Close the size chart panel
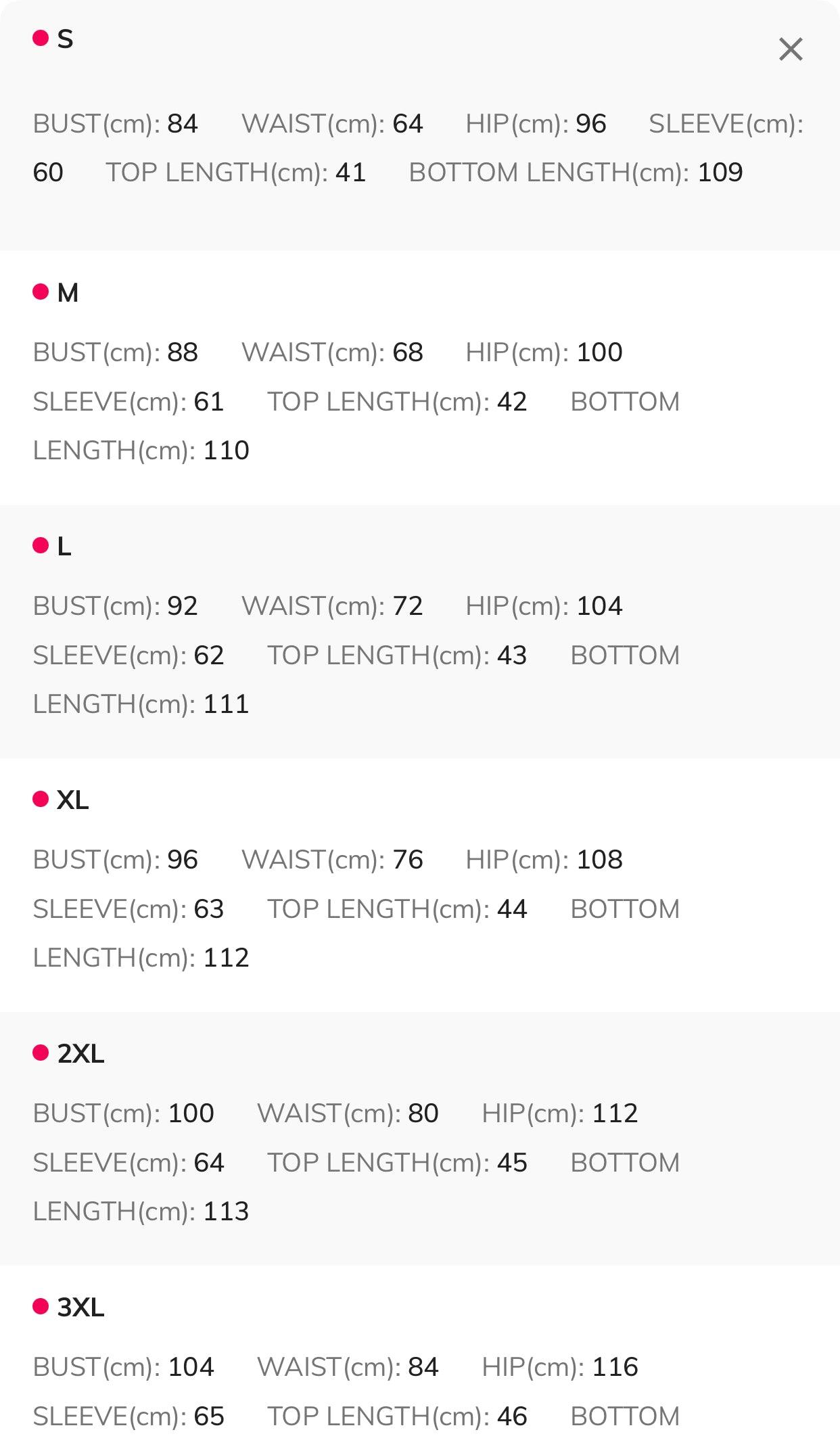 [790, 49]
